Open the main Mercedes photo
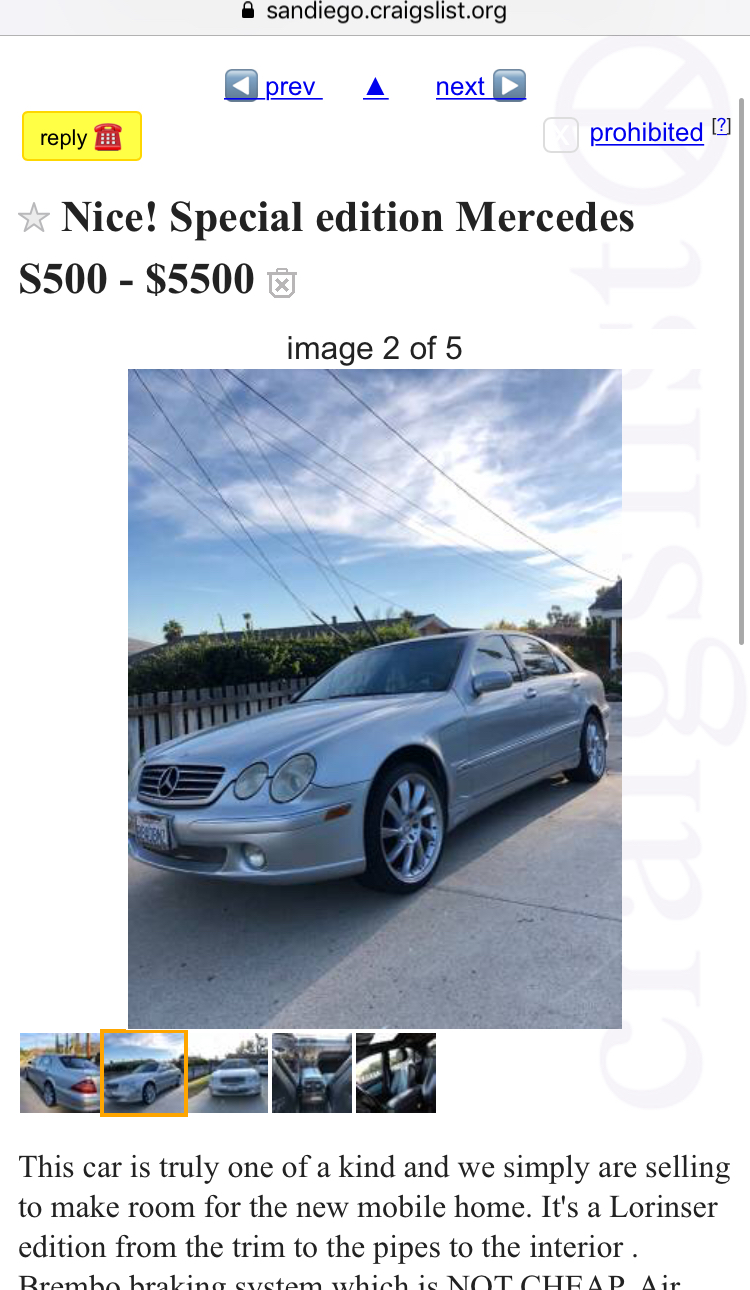The height and width of the screenshot is (1290, 750). 375,698
